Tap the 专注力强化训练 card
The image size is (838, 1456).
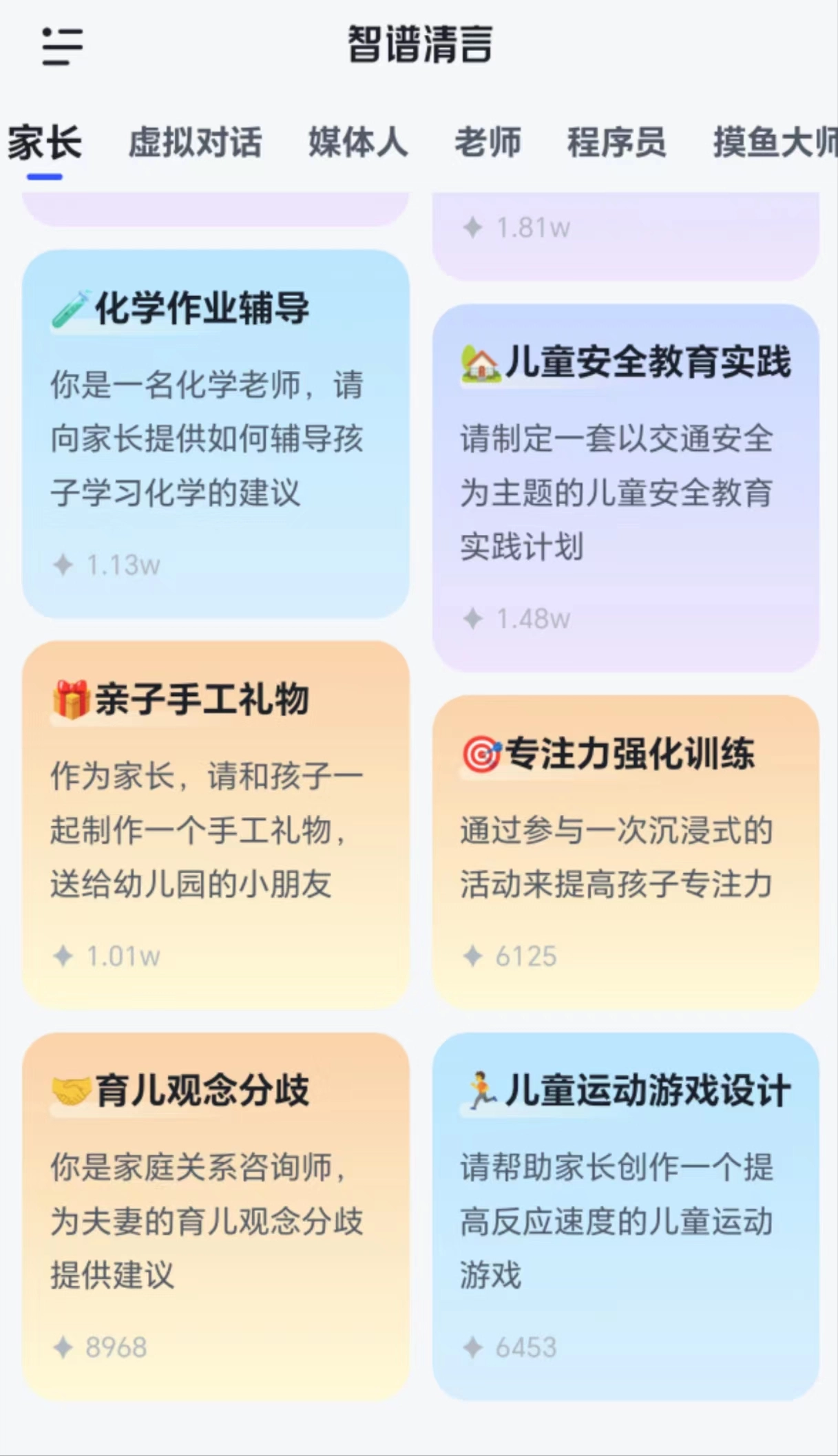click(x=625, y=852)
